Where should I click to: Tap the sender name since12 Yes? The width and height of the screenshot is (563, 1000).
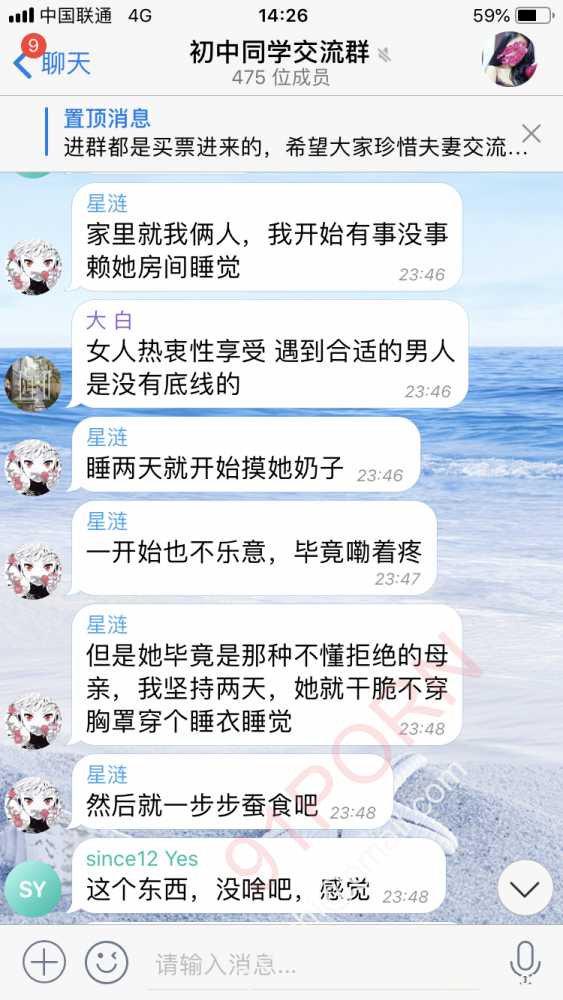[142, 858]
